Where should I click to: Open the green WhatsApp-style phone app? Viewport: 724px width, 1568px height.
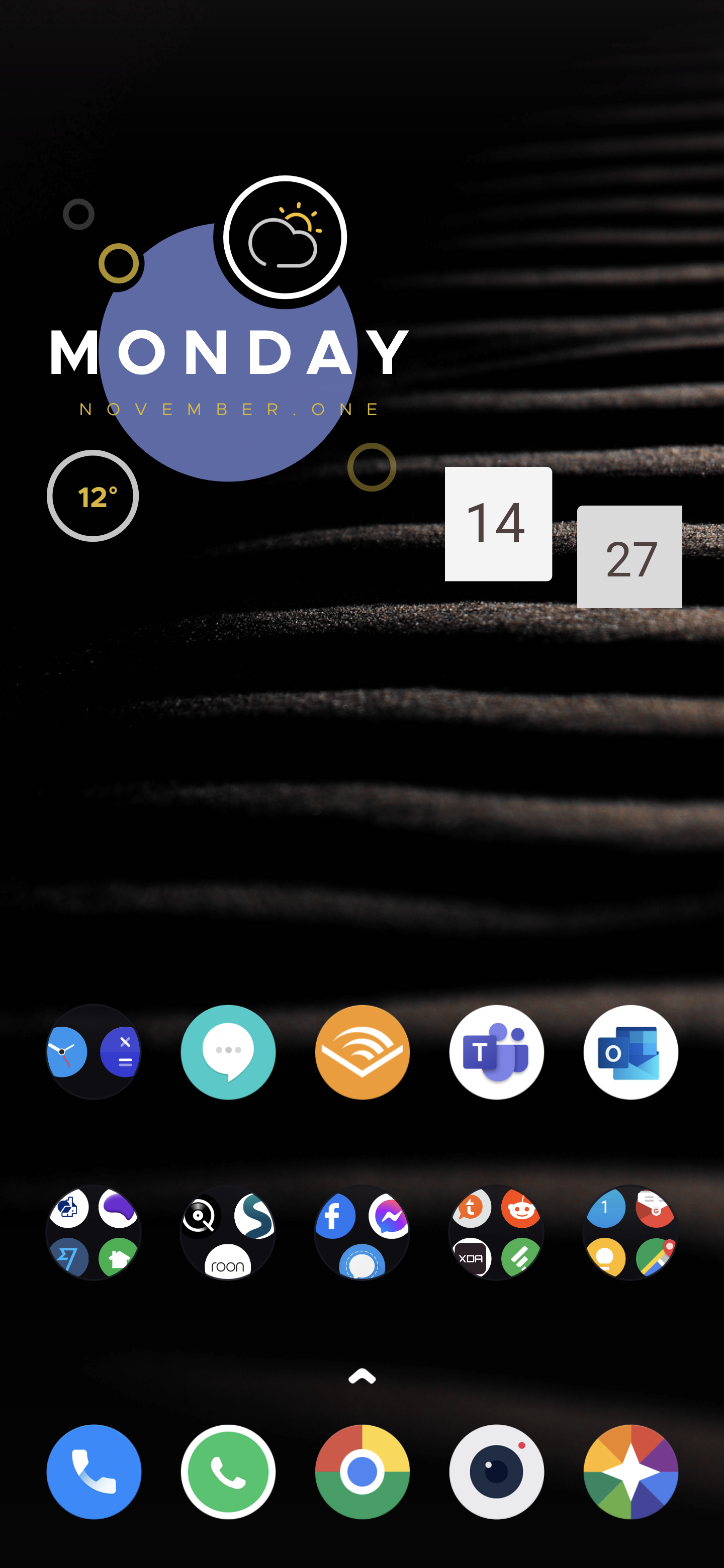point(228,1471)
